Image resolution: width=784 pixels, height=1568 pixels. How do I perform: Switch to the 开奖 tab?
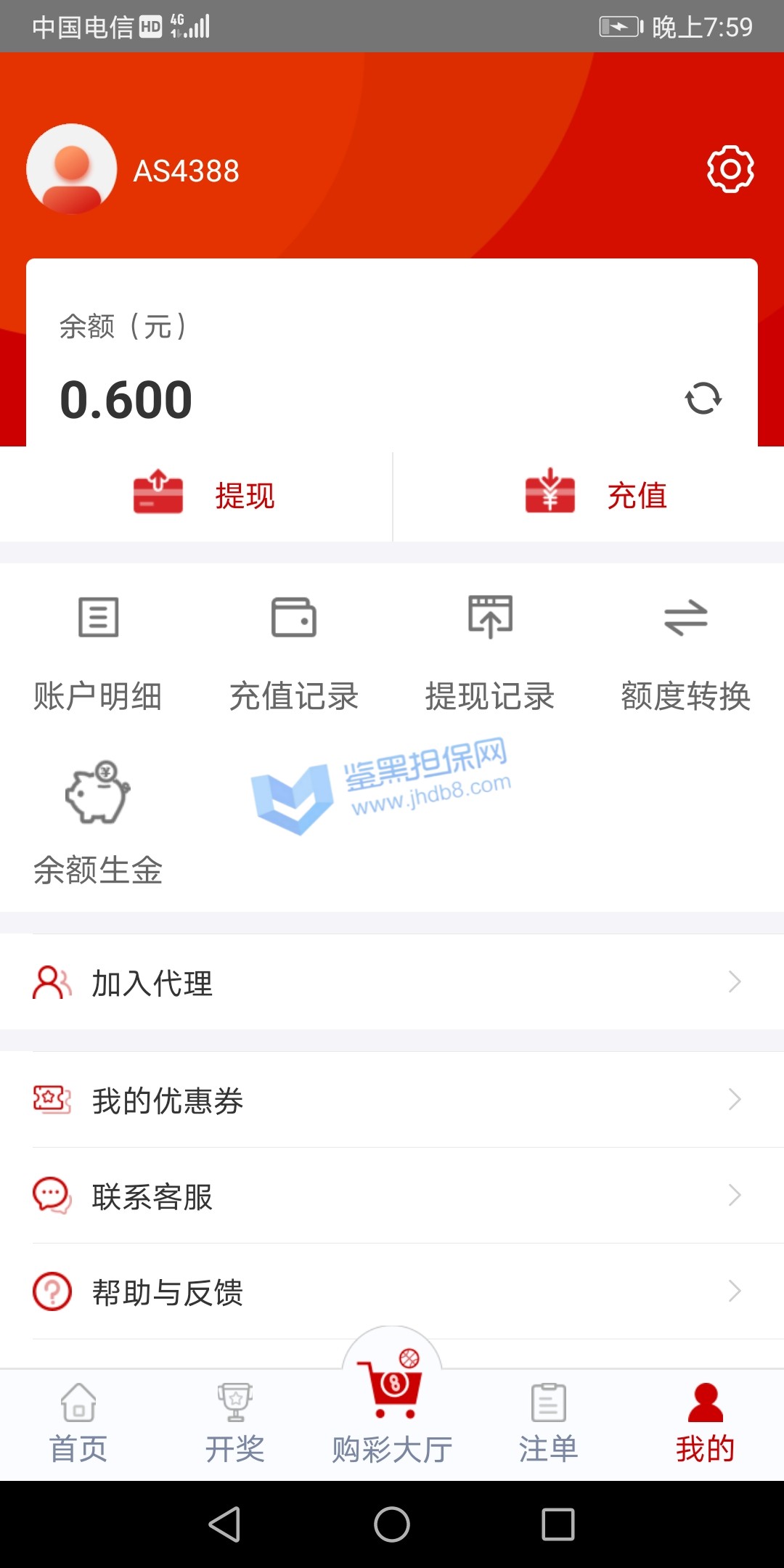[x=234, y=1424]
